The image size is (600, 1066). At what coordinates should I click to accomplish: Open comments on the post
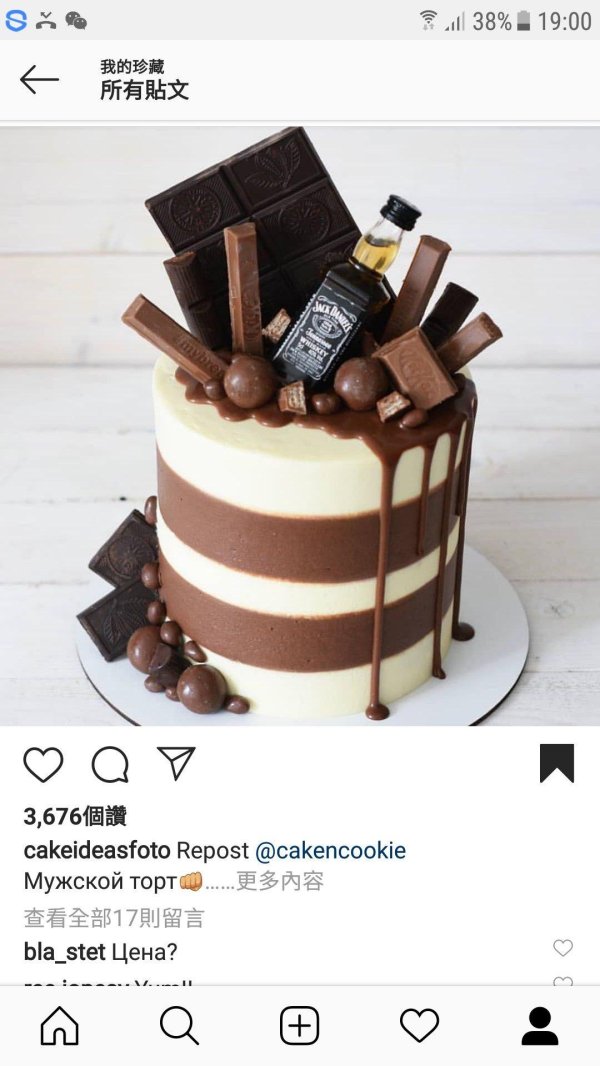tap(110, 765)
